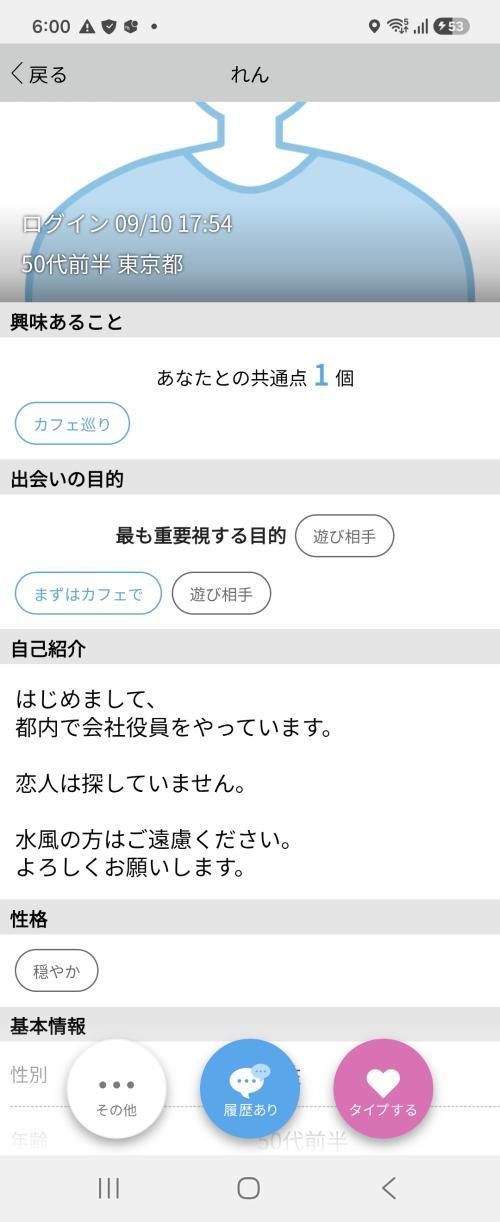Go to the system home screen
Viewport: 500px width, 1222px height.
(x=249, y=1188)
